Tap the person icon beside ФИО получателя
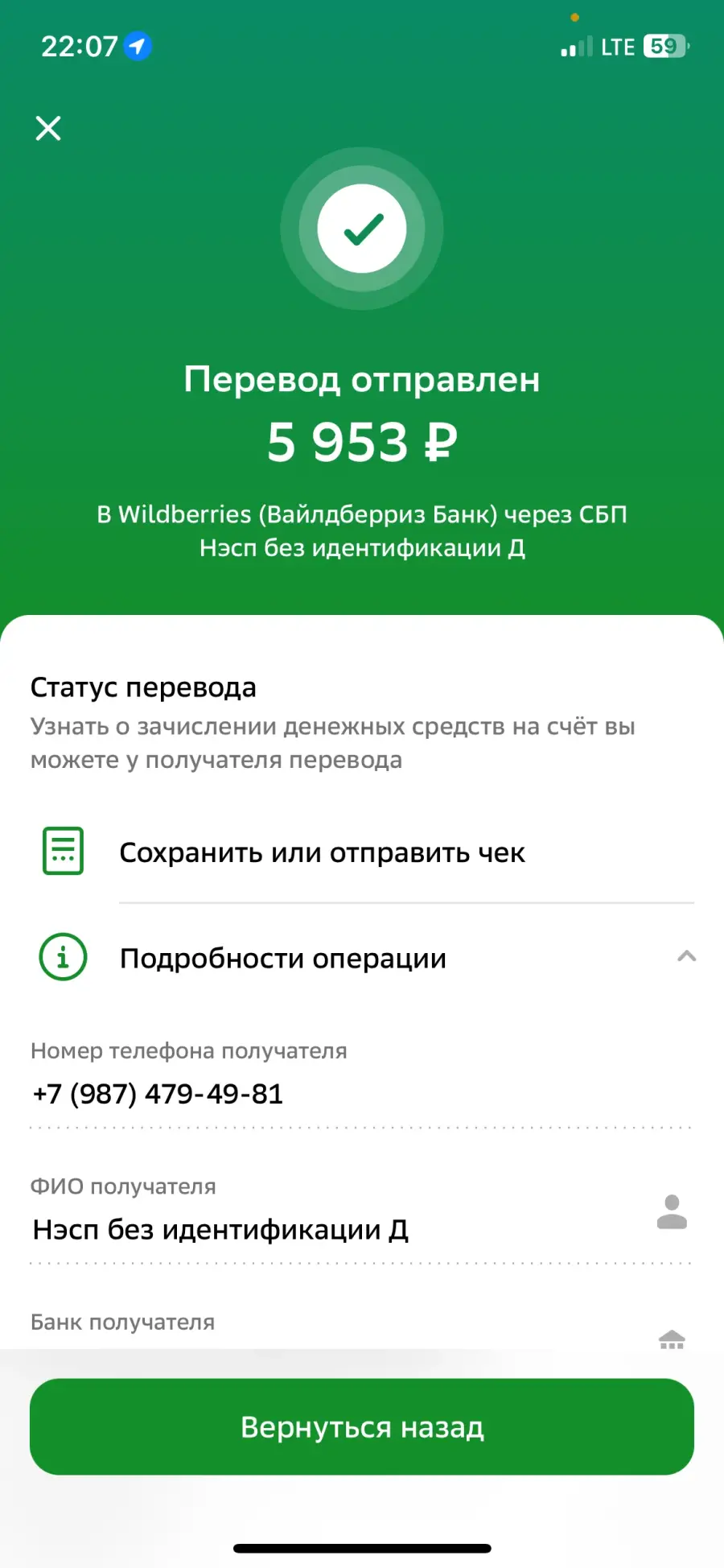This screenshot has width=724, height=1568. coord(672,1212)
